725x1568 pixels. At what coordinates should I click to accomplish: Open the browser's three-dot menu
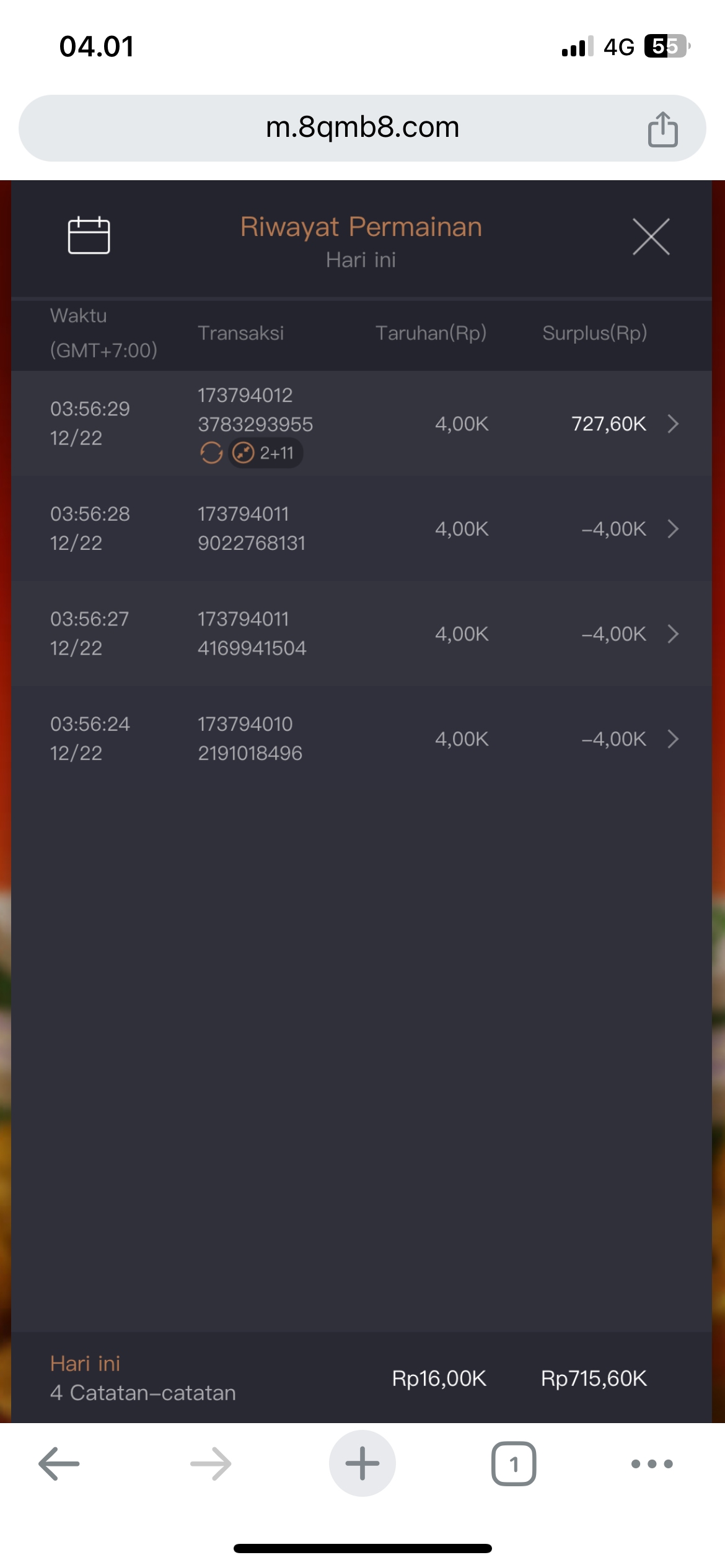click(x=652, y=1464)
